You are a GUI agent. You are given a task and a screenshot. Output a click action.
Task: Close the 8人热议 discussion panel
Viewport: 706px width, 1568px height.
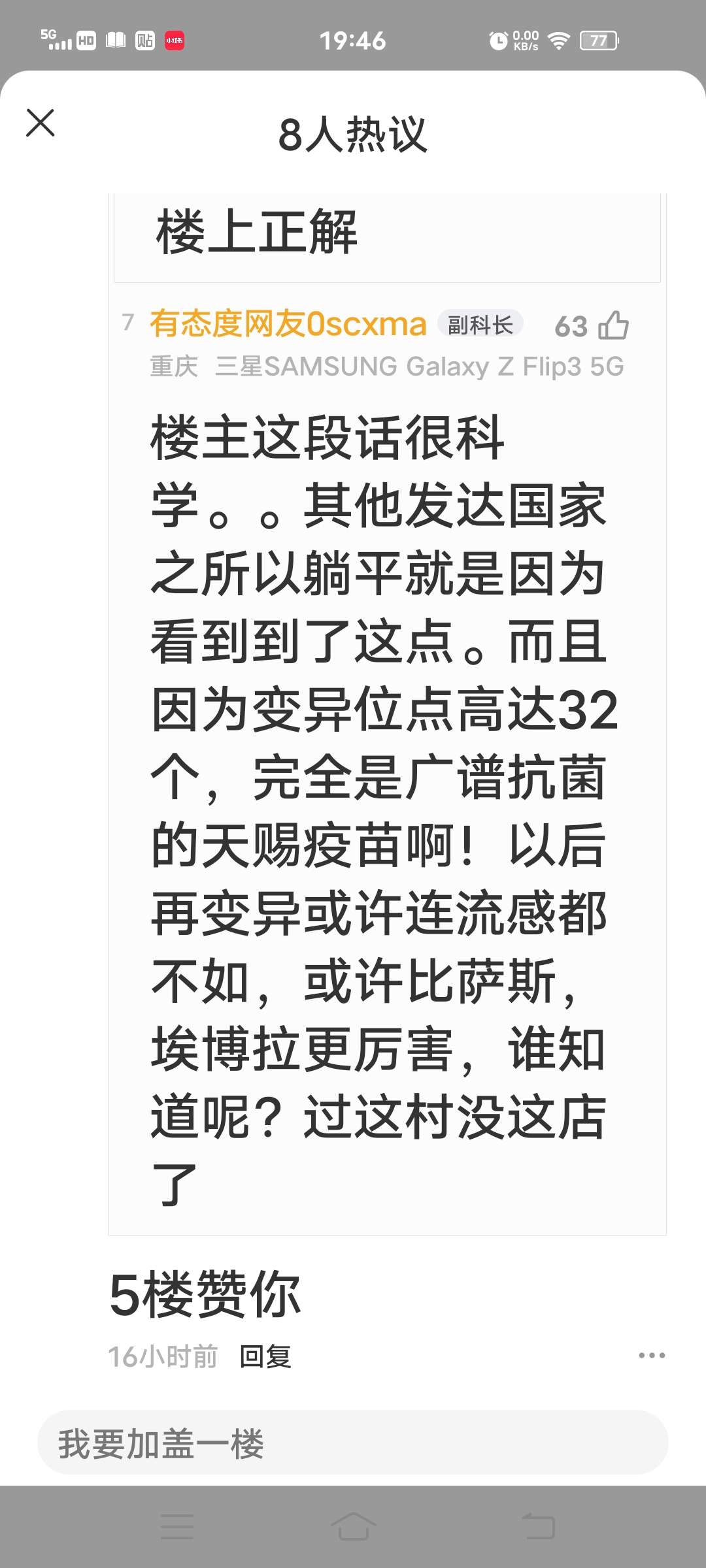tap(41, 123)
